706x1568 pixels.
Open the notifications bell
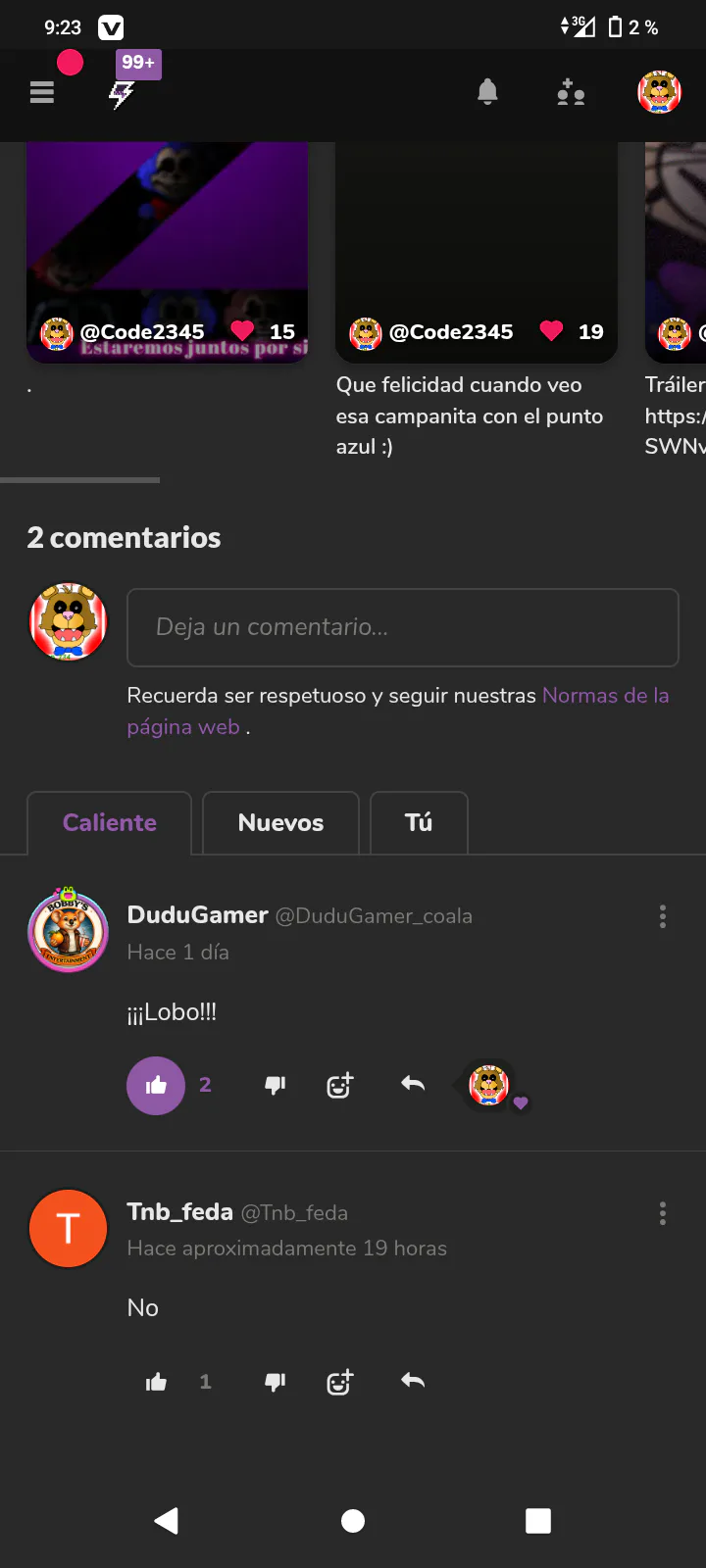click(x=487, y=92)
